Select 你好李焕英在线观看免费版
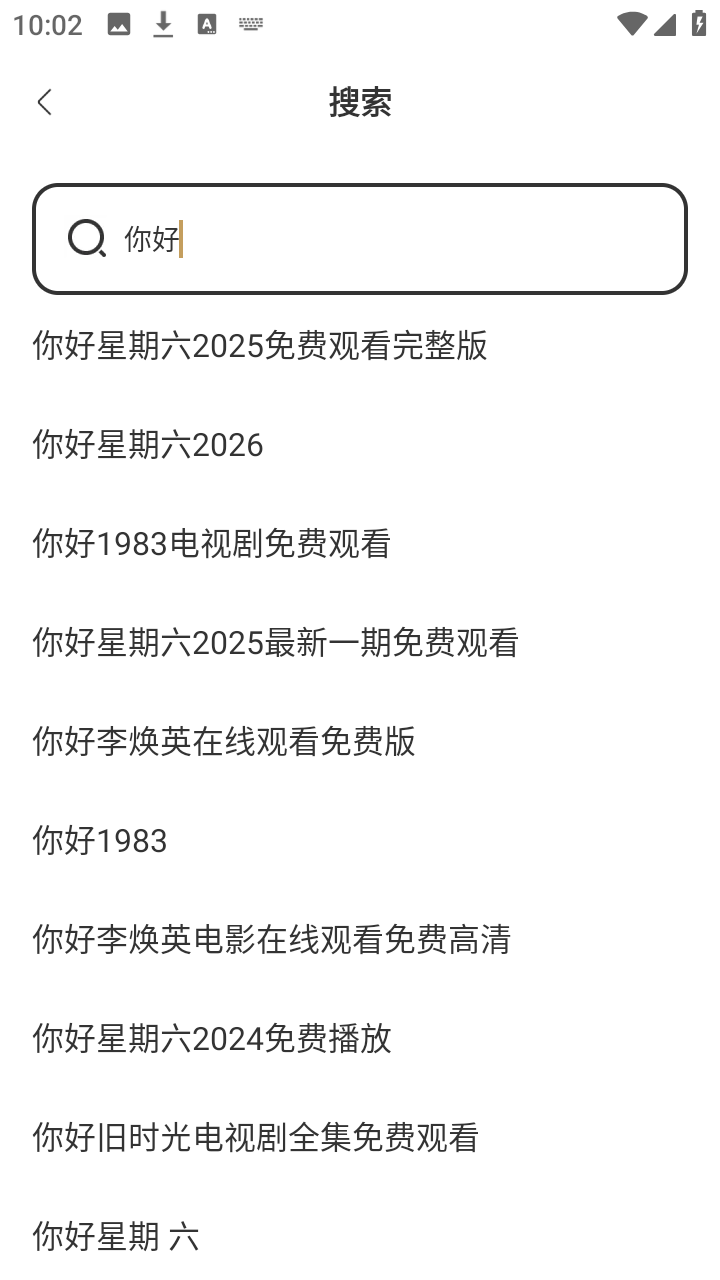 click(224, 742)
